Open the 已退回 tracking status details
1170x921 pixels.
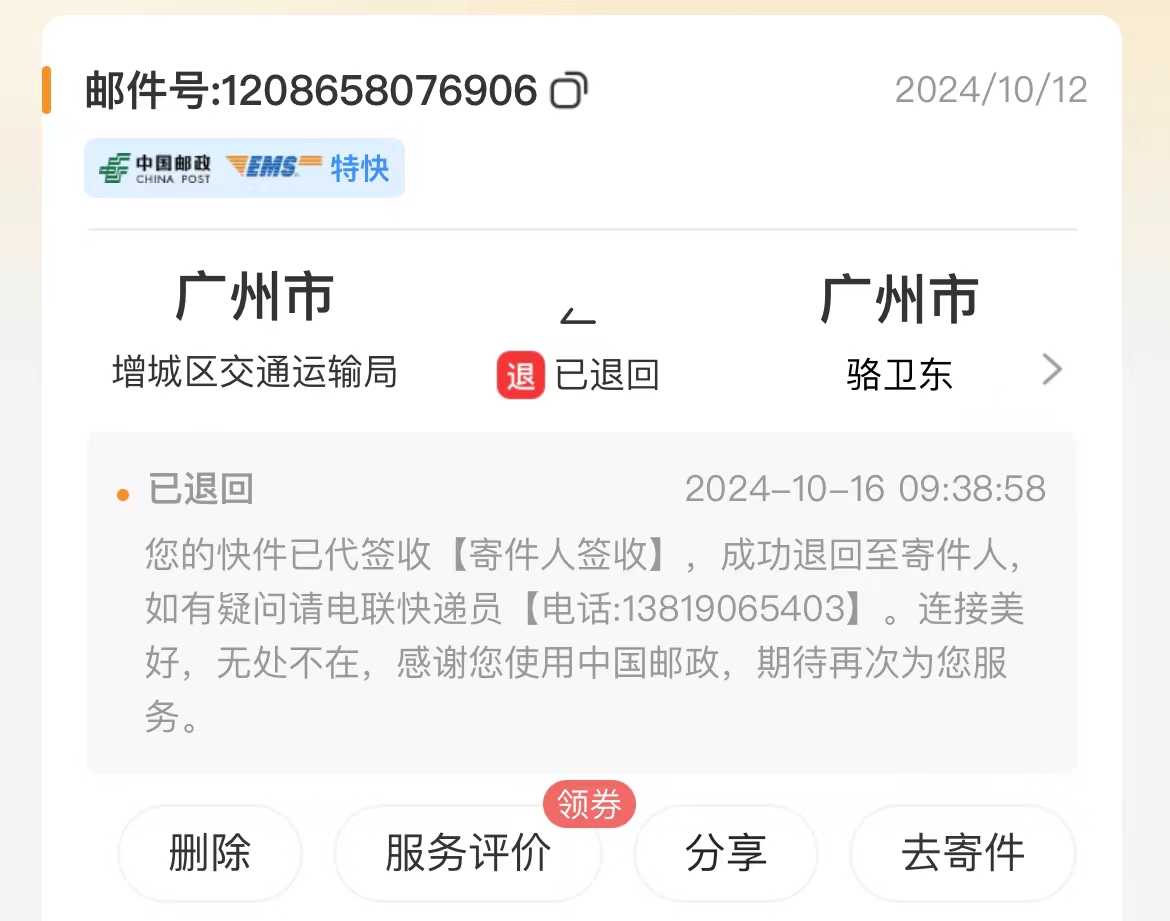(x=580, y=600)
